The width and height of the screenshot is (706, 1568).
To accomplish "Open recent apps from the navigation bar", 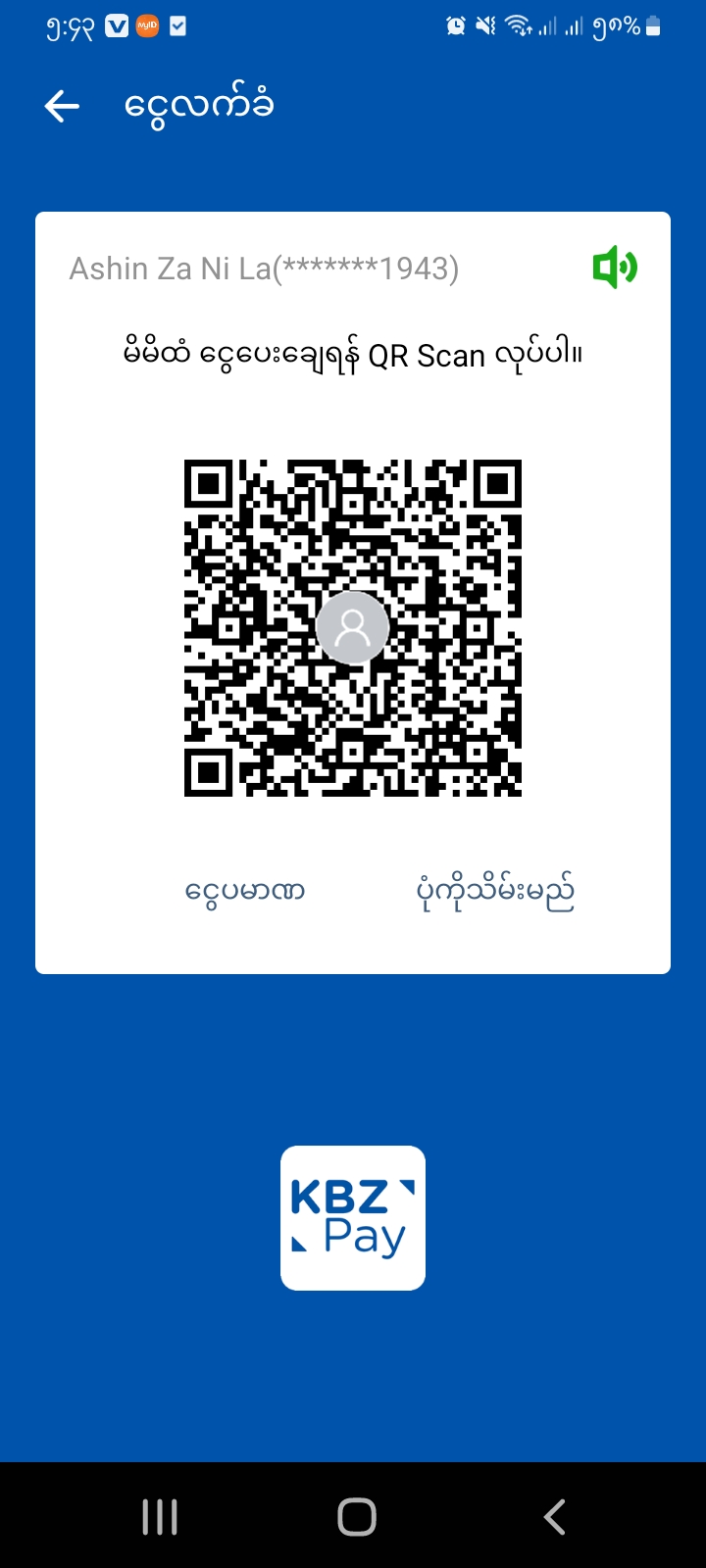I will (x=160, y=1516).
